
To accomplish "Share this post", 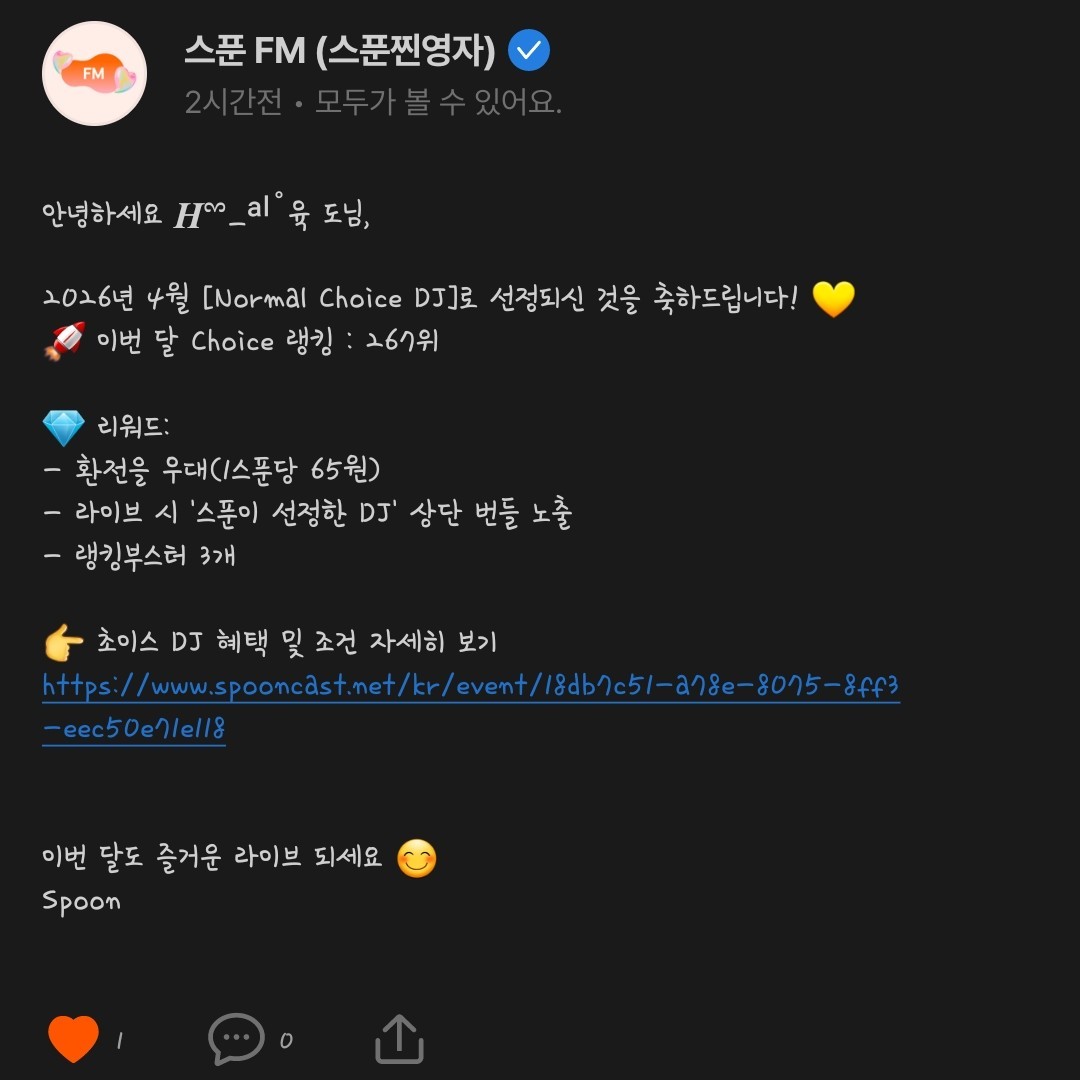I will (x=399, y=1039).
